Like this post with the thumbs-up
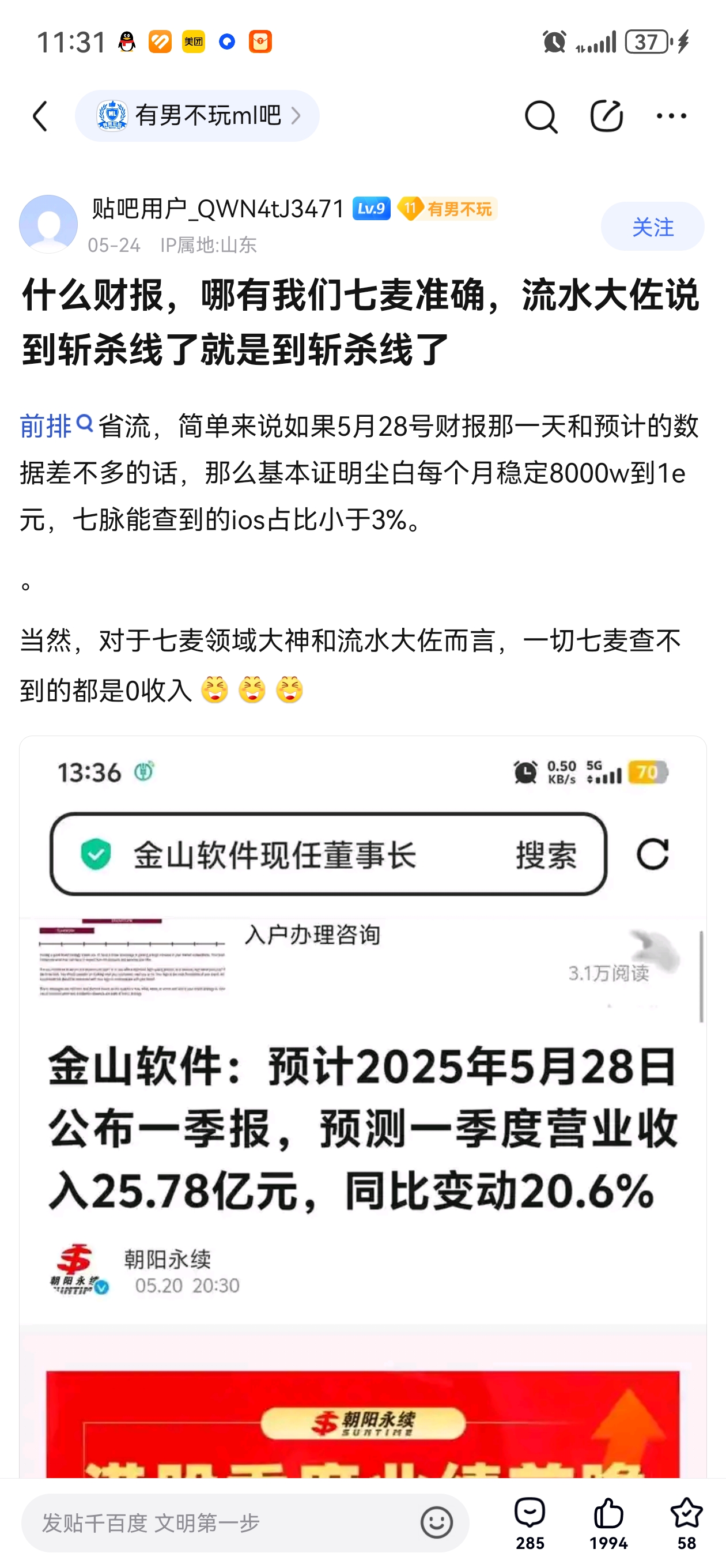Screen dimensions: 726x1568 pyautogui.click(x=608, y=1522)
